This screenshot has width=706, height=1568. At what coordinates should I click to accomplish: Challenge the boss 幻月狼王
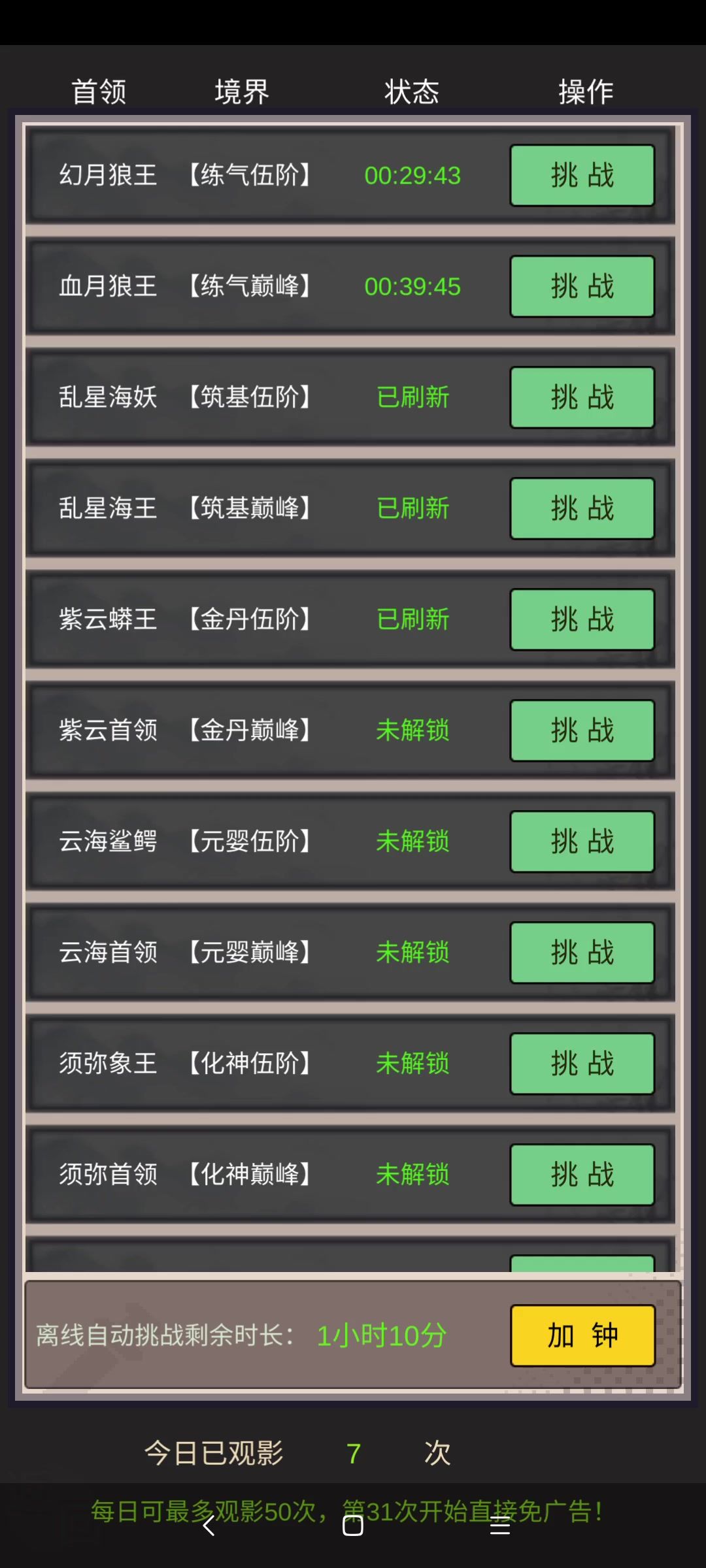[x=582, y=176]
